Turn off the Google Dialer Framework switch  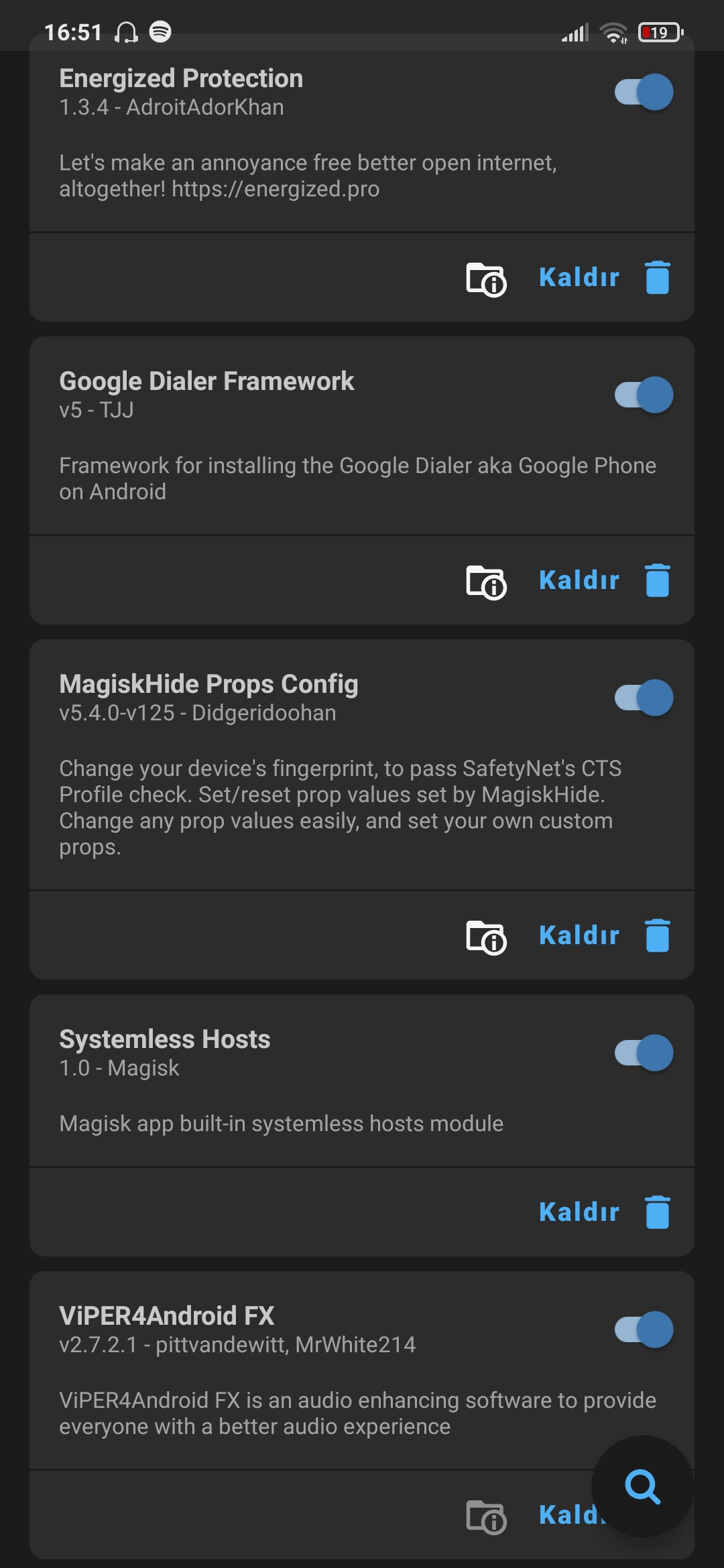point(644,395)
